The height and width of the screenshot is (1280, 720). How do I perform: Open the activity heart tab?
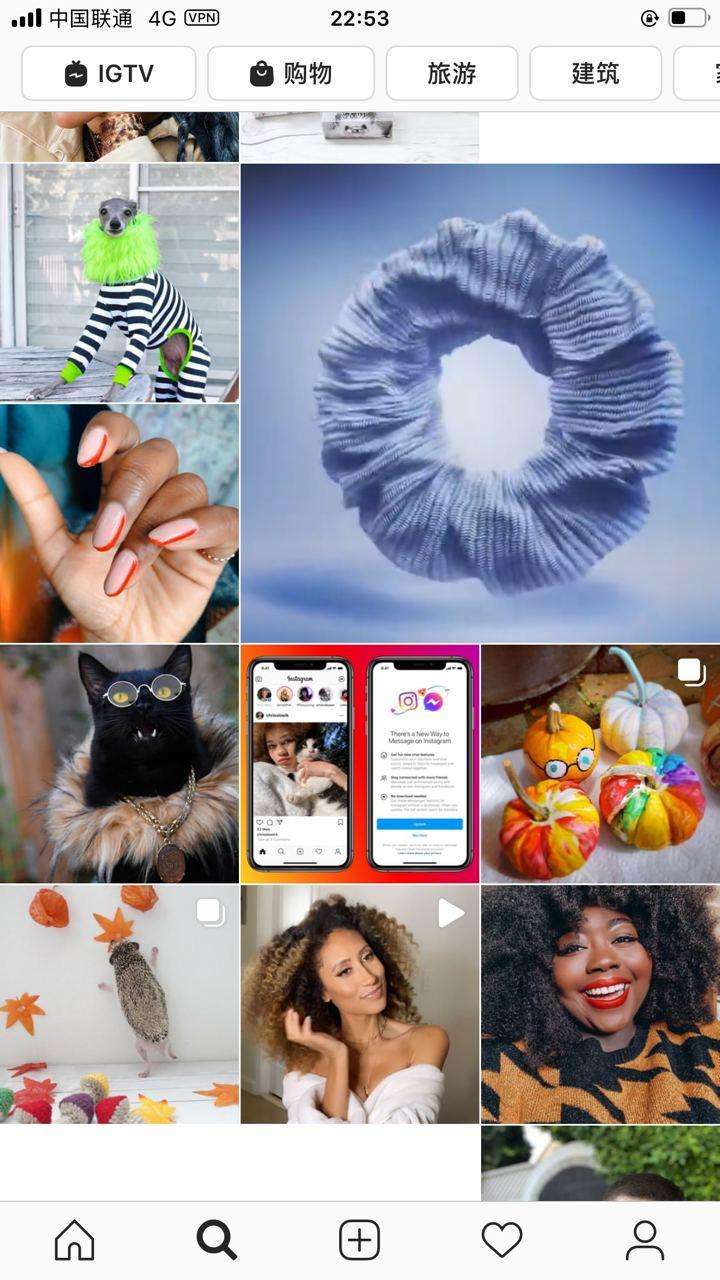(x=502, y=1240)
